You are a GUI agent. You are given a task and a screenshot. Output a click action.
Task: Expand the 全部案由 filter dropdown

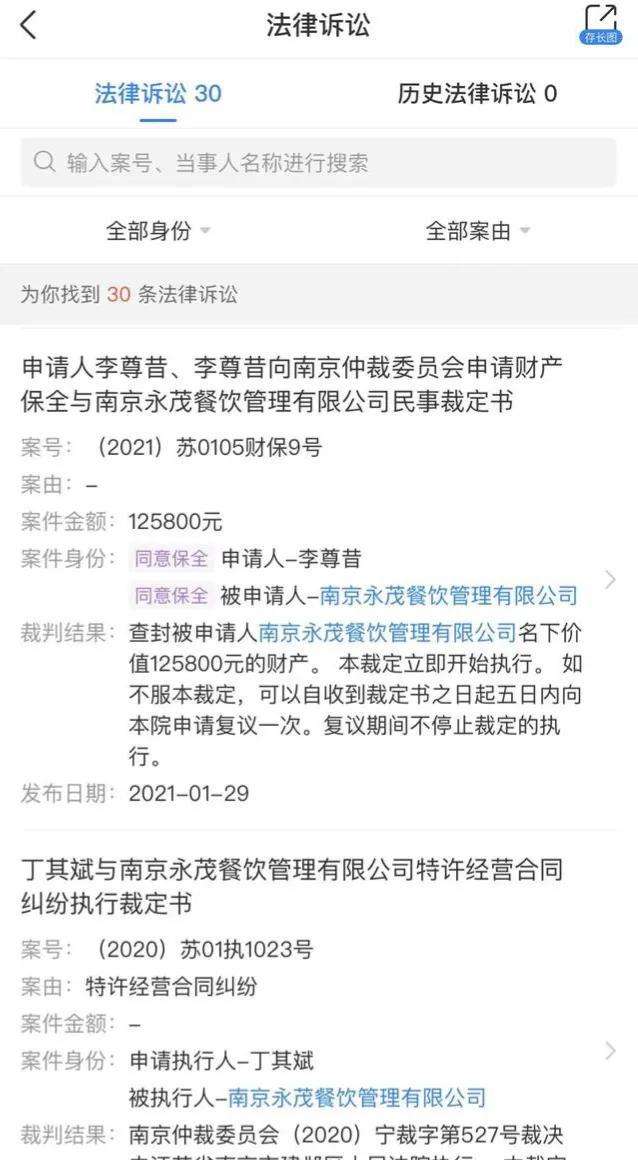(478, 232)
